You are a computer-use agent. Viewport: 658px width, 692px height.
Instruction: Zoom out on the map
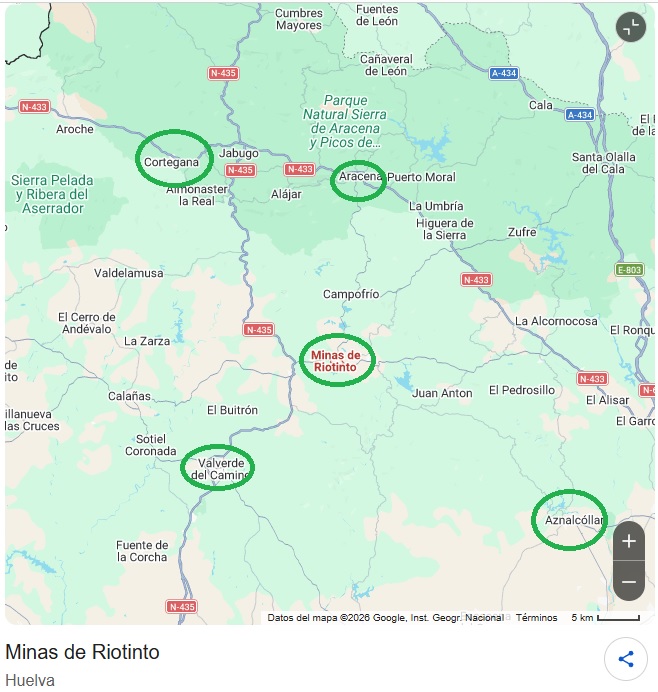[x=629, y=581]
